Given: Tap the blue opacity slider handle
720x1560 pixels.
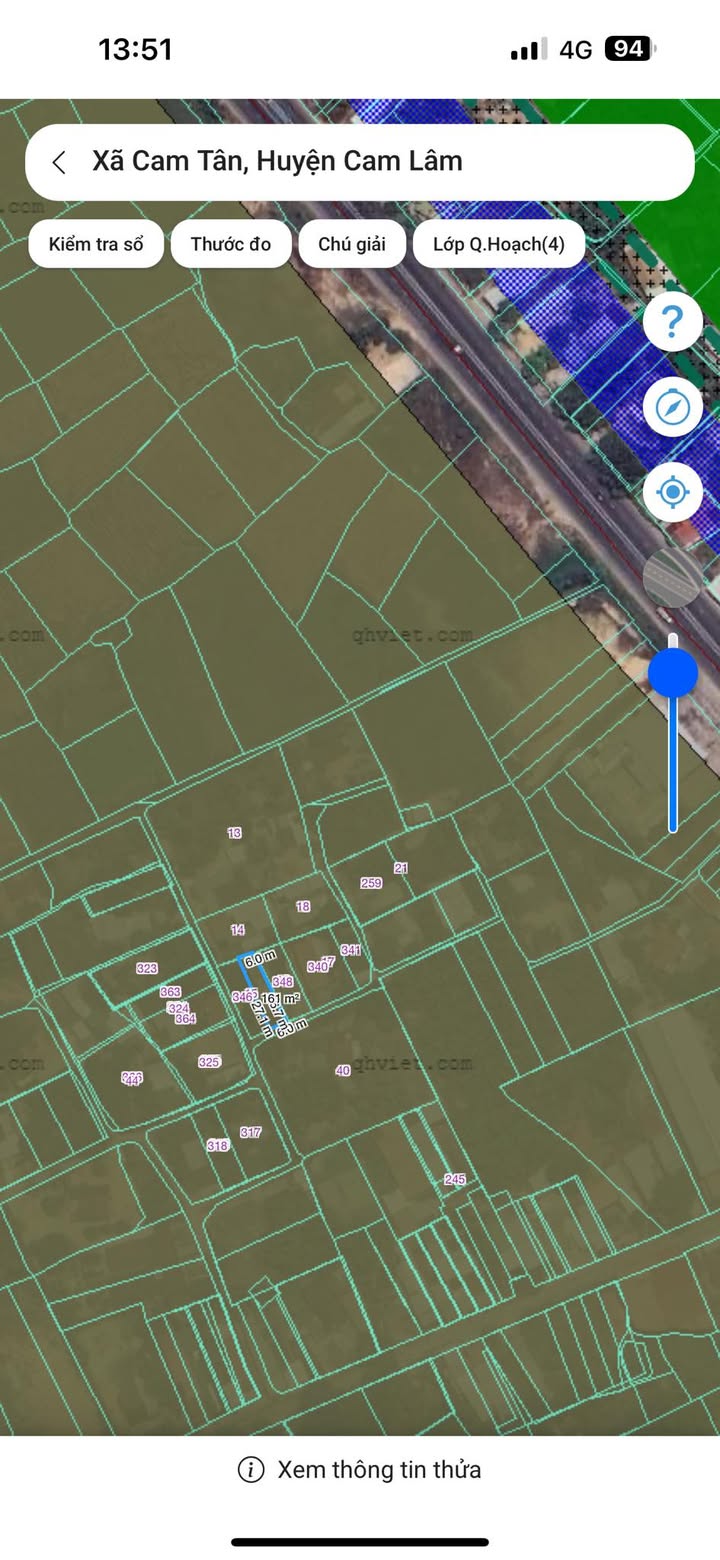Looking at the screenshot, I should pyautogui.click(x=673, y=673).
